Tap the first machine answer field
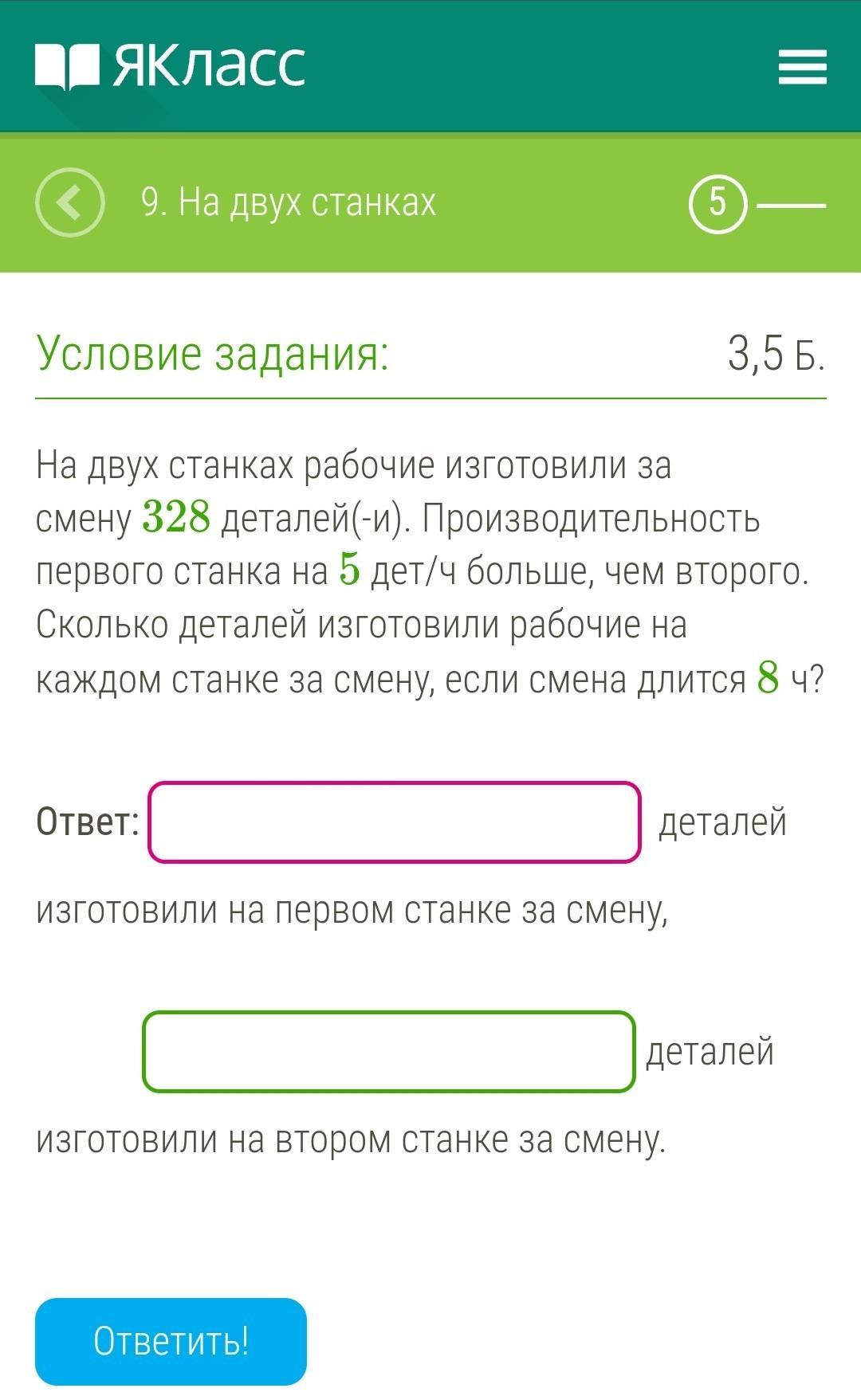Viewport: 861px width, 1400px height. tap(395, 822)
